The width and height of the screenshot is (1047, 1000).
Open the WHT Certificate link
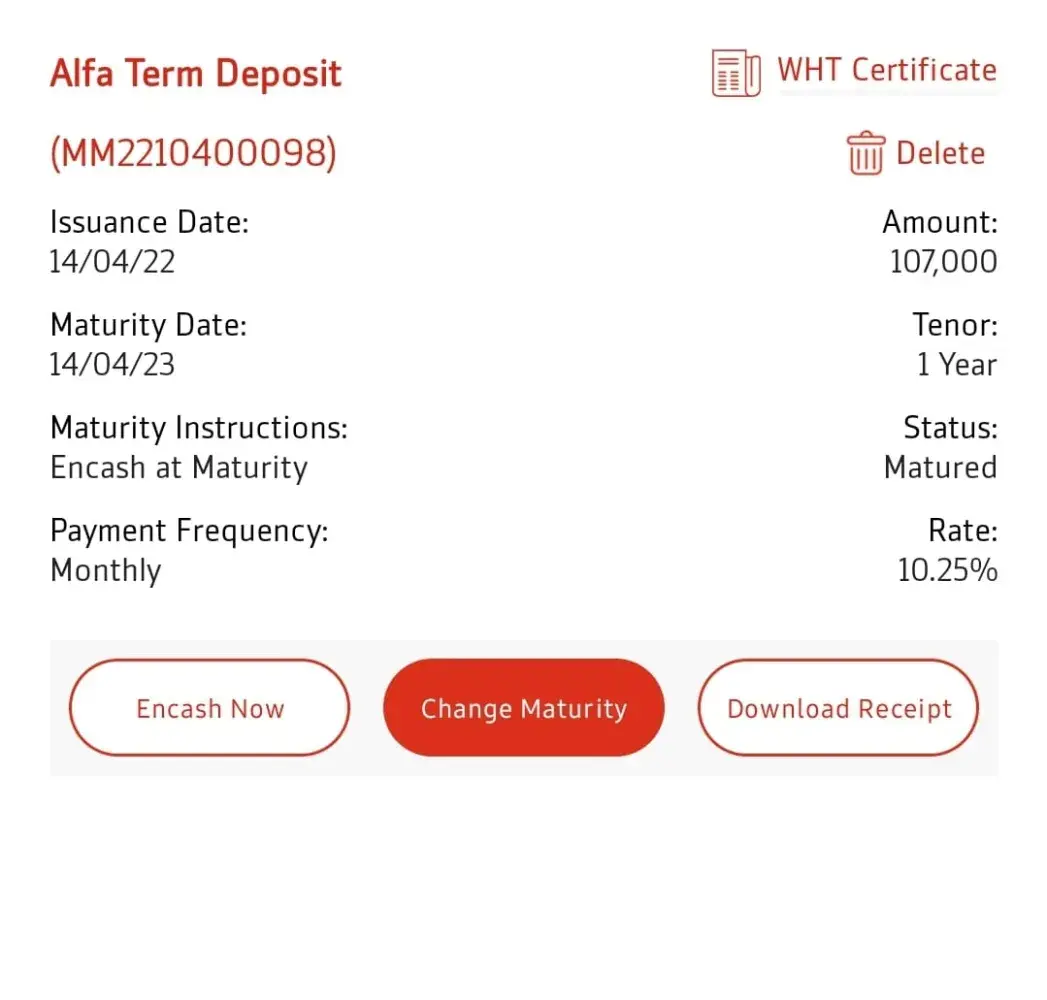click(885, 71)
